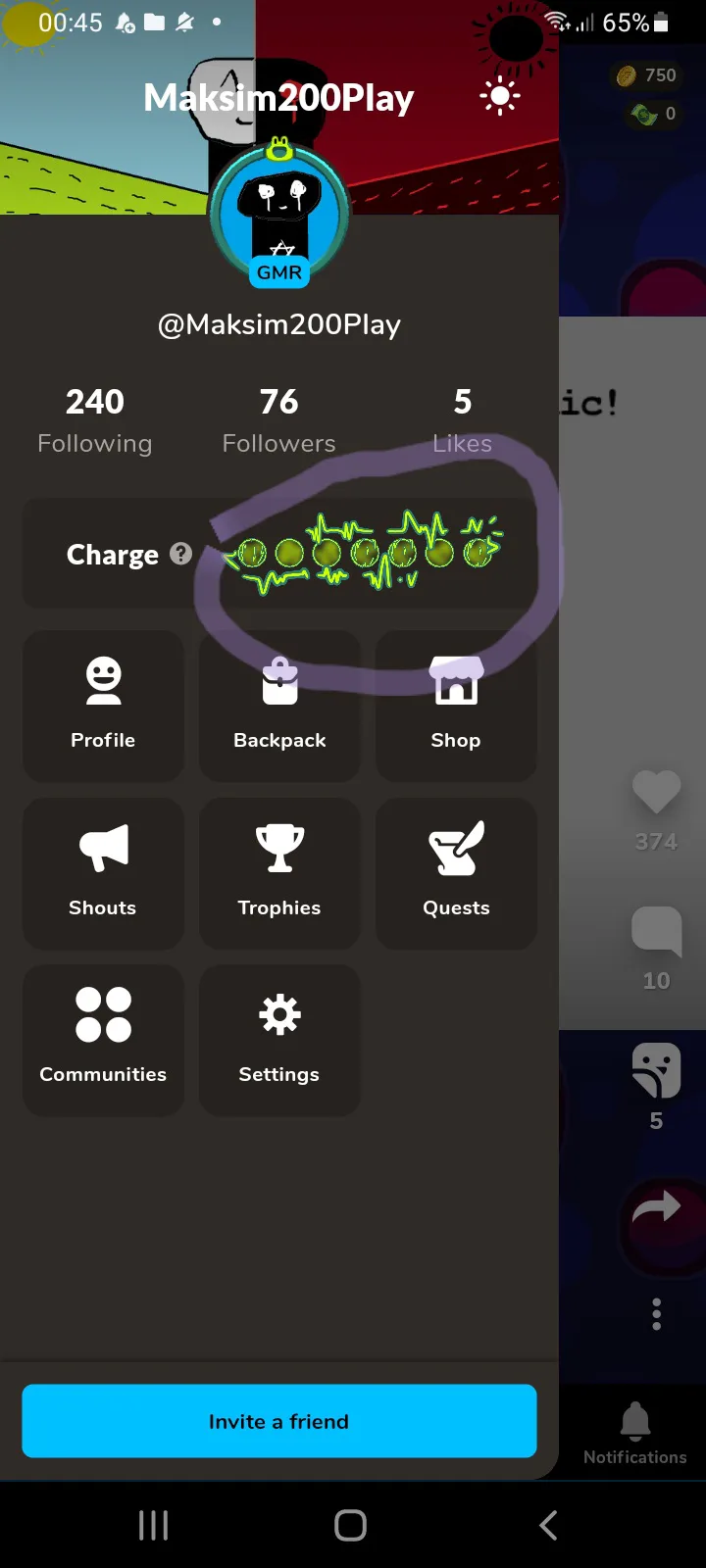
Task: Show the Charge help question mark
Action: [180, 554]
